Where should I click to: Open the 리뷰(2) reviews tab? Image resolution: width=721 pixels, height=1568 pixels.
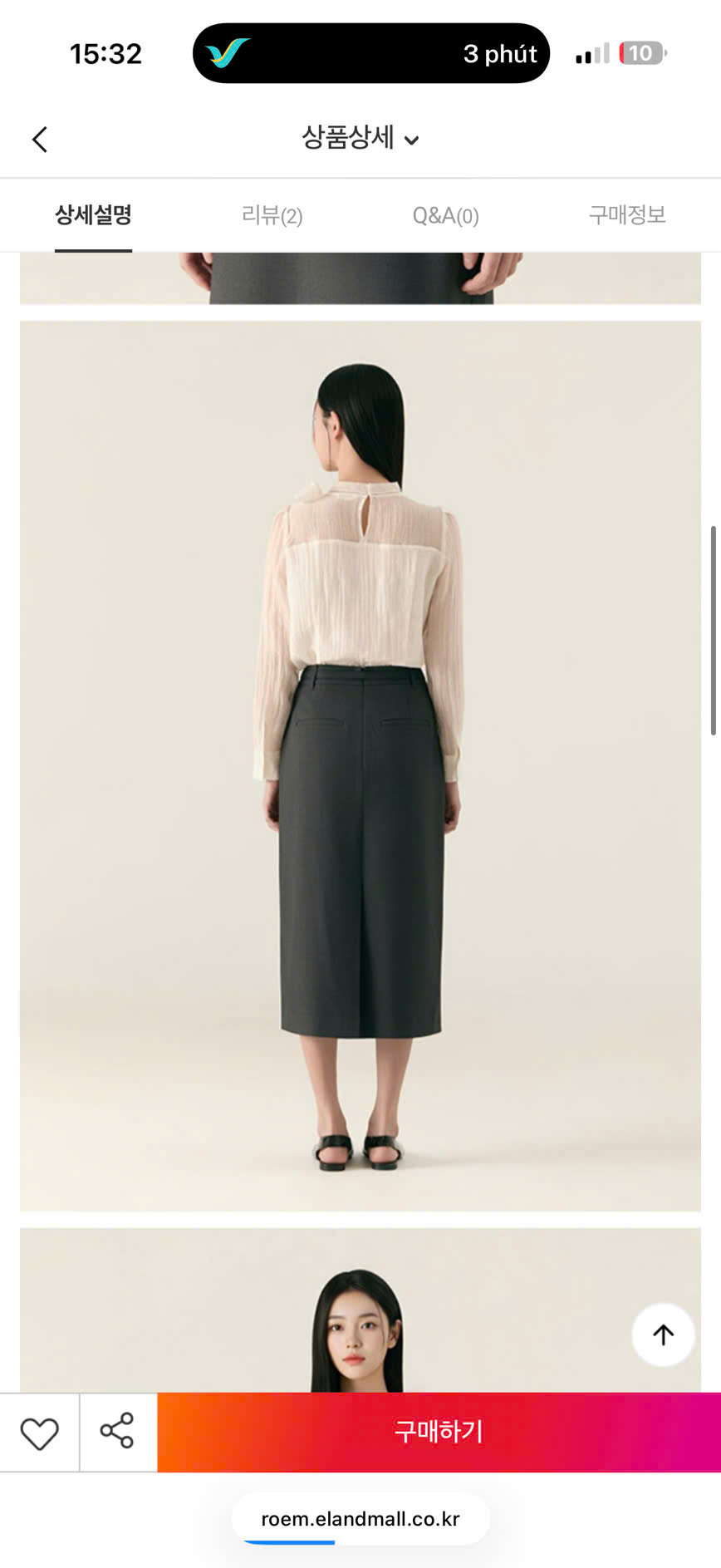pyautogui.click(x=272, y=216)
